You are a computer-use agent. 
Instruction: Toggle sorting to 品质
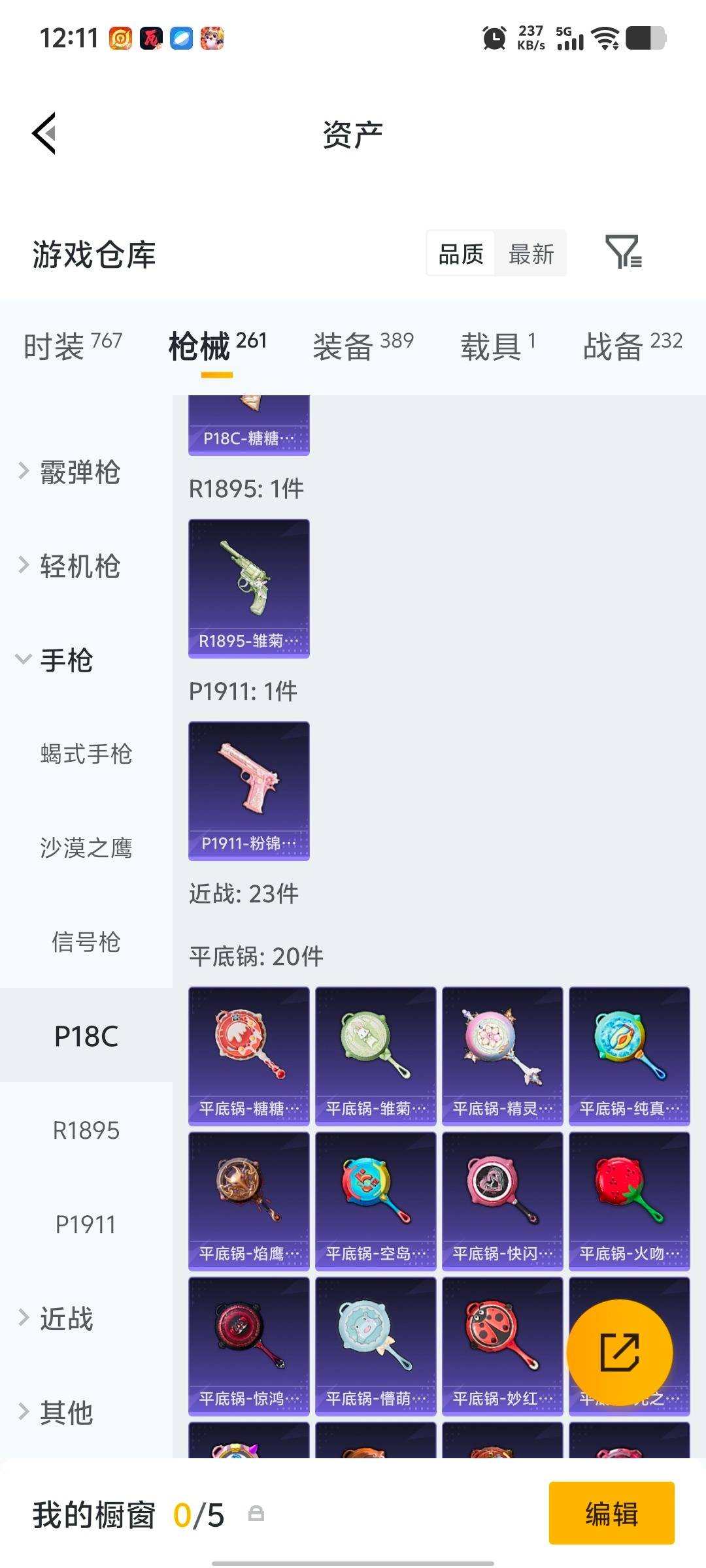461,253
